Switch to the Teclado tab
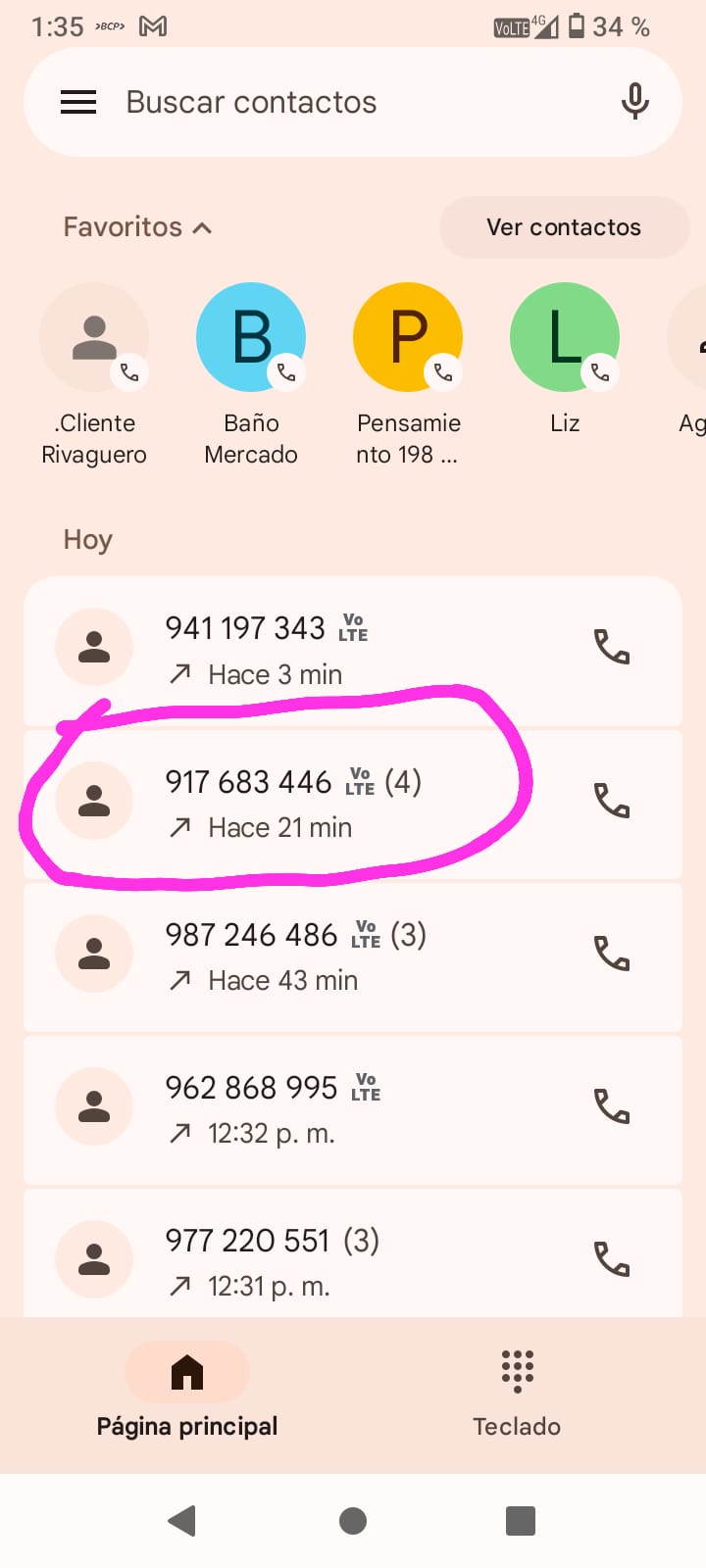706x1568 pixels. [517, 1390]
